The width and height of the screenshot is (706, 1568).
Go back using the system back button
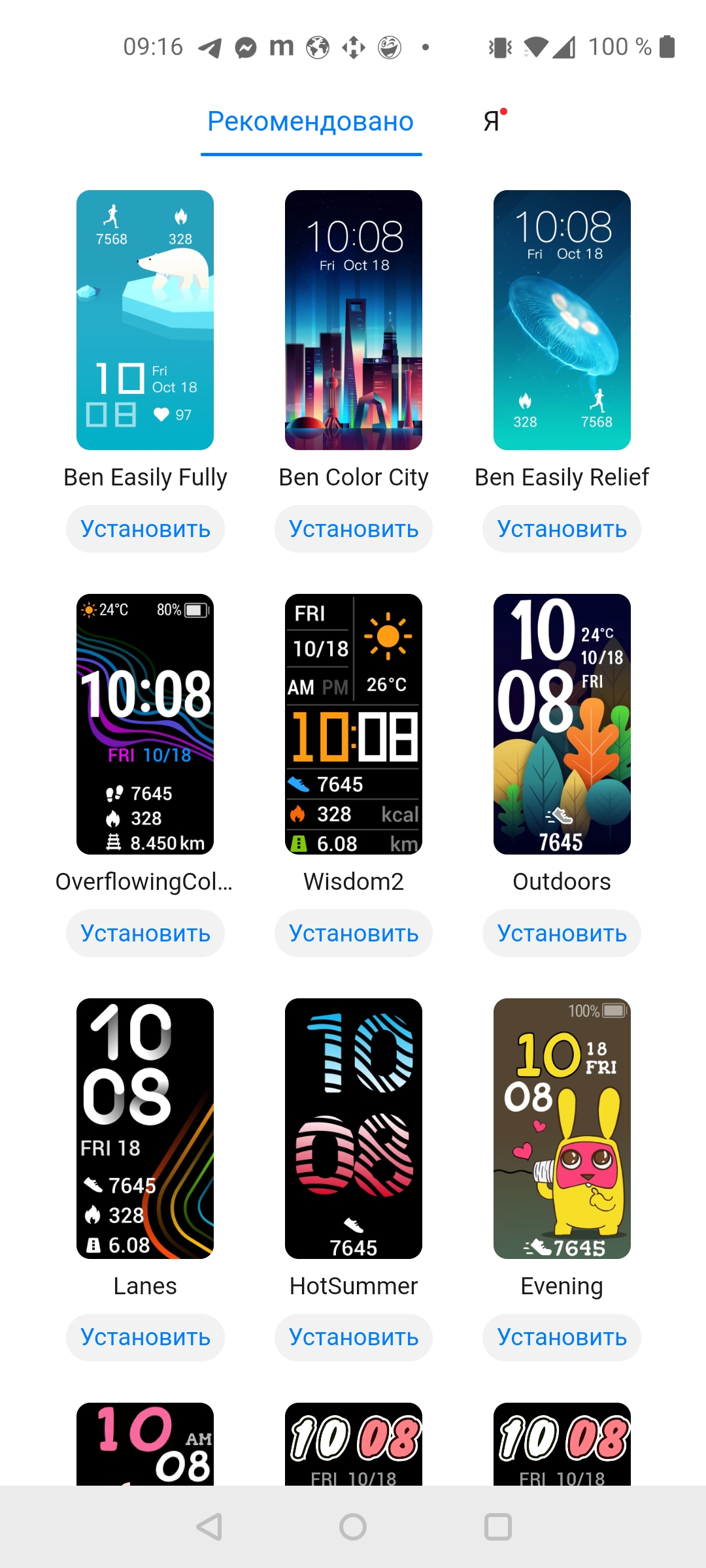point(209,1527)
